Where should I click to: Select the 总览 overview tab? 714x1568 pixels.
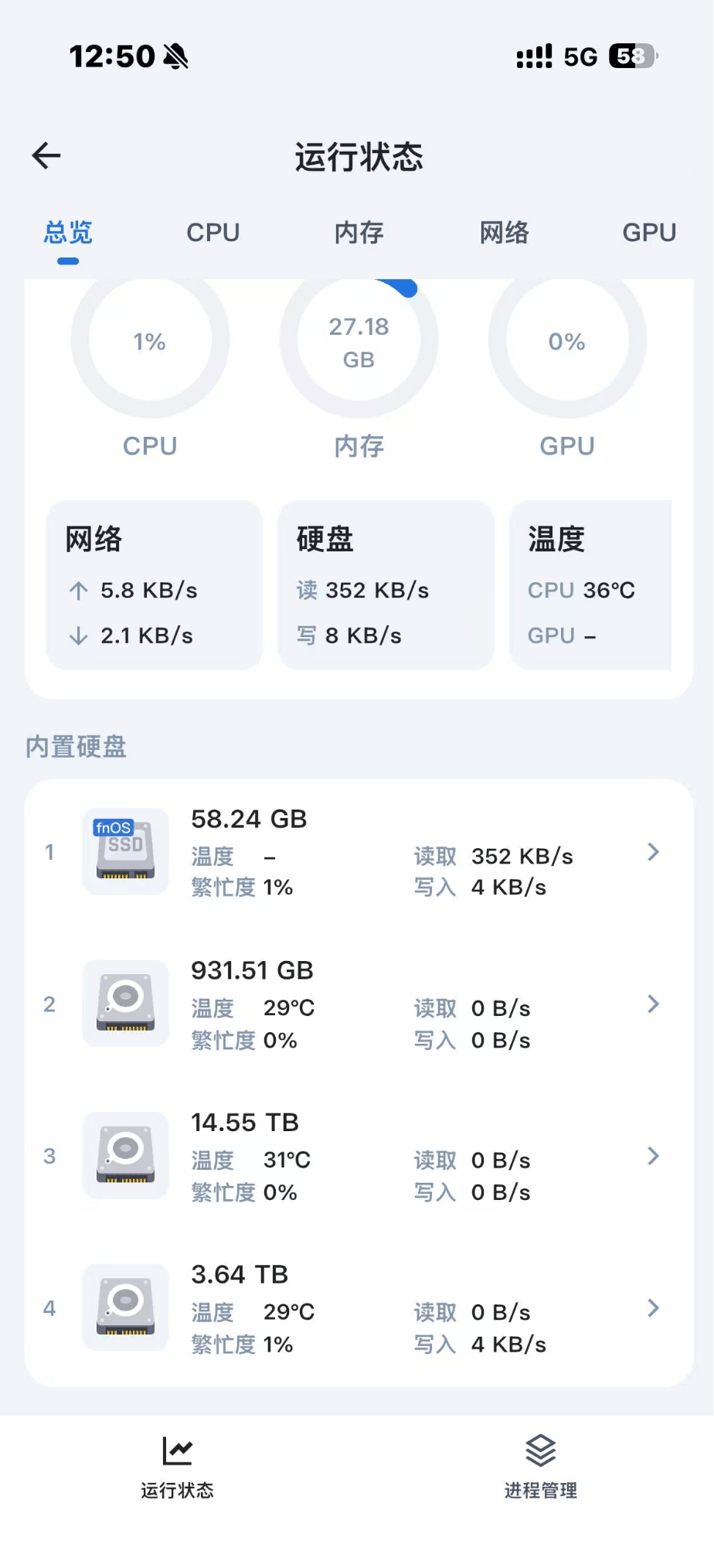pyautogui.click(x=68, y=233)
